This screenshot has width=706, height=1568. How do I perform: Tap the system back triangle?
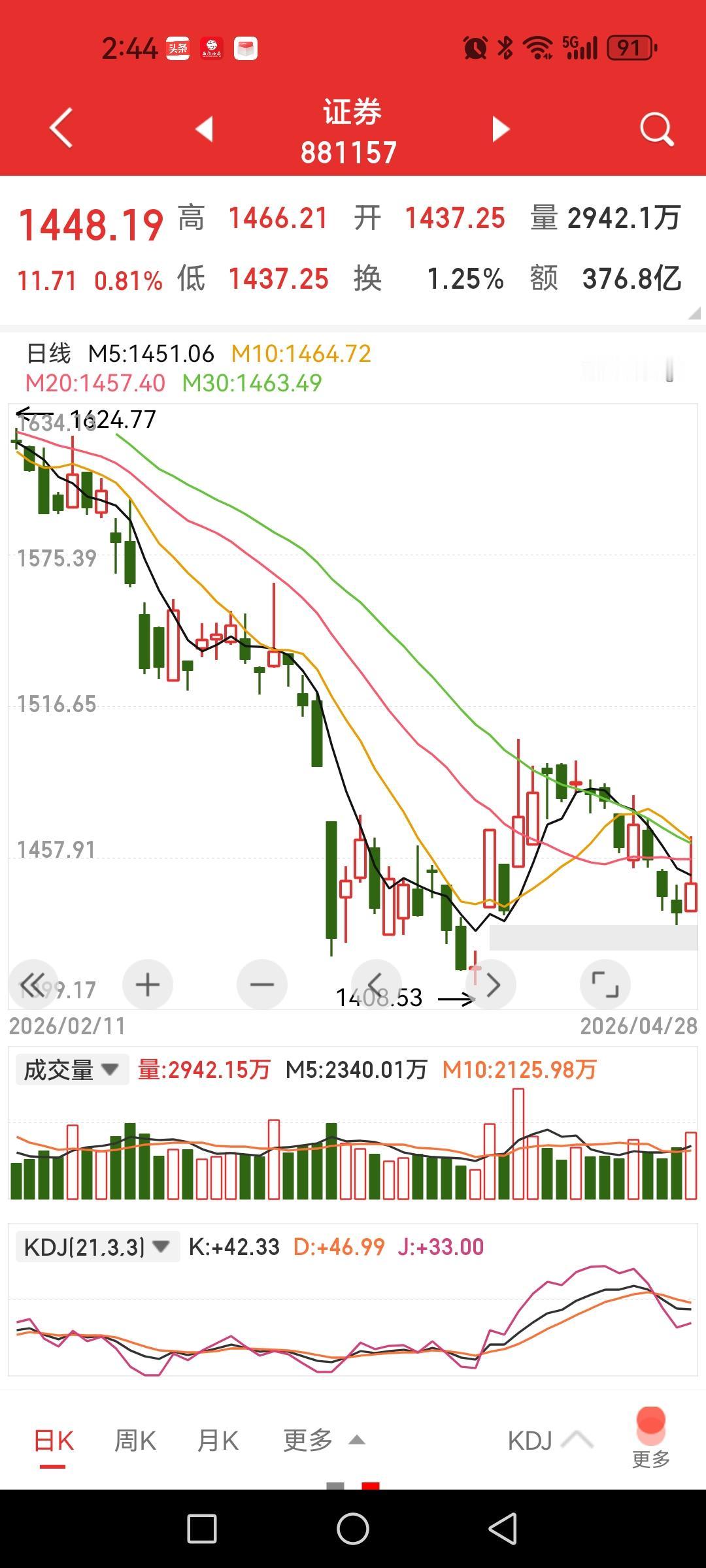coord(503,1529)
